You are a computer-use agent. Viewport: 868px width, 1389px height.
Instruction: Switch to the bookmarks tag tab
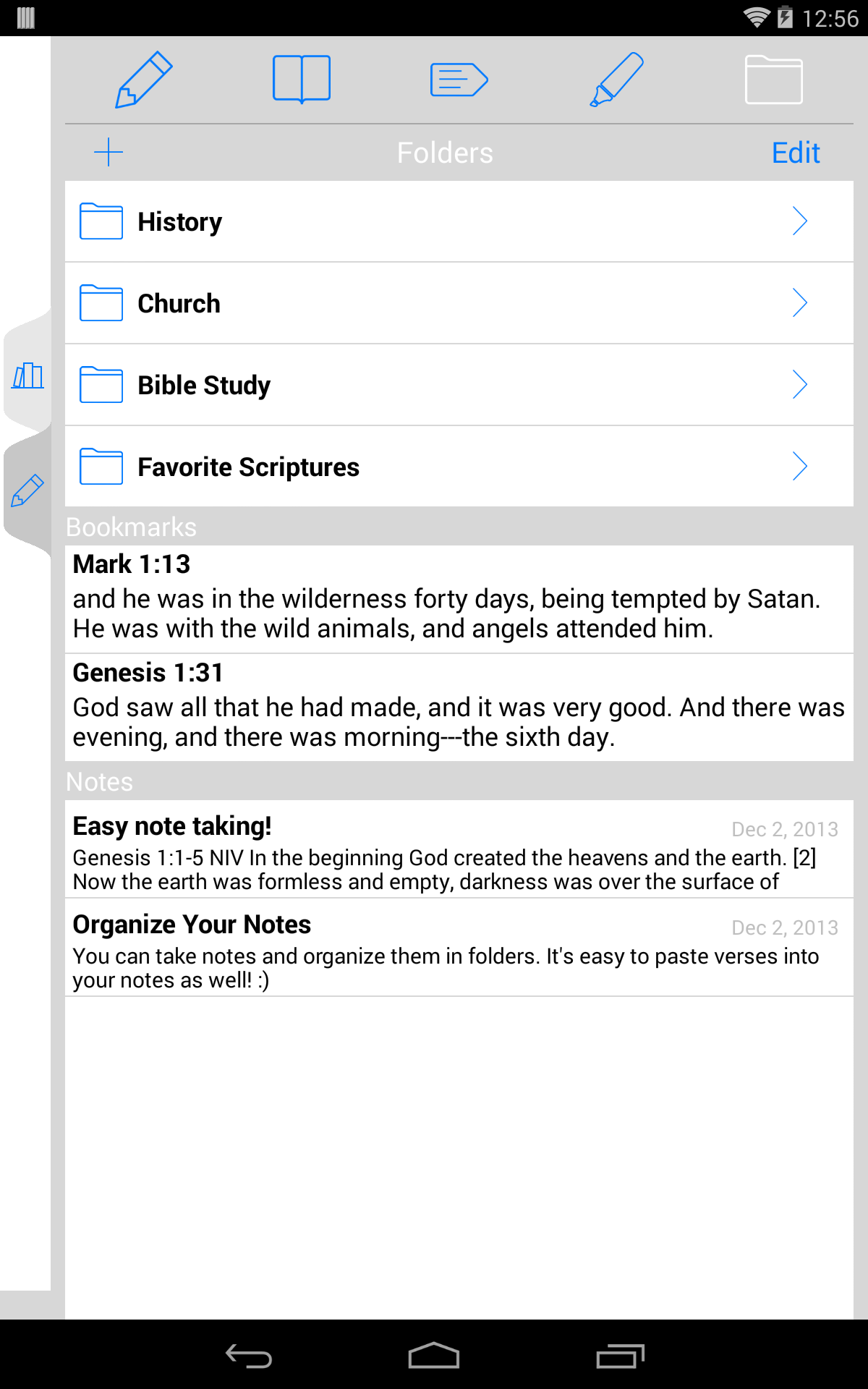coord(459,80)
